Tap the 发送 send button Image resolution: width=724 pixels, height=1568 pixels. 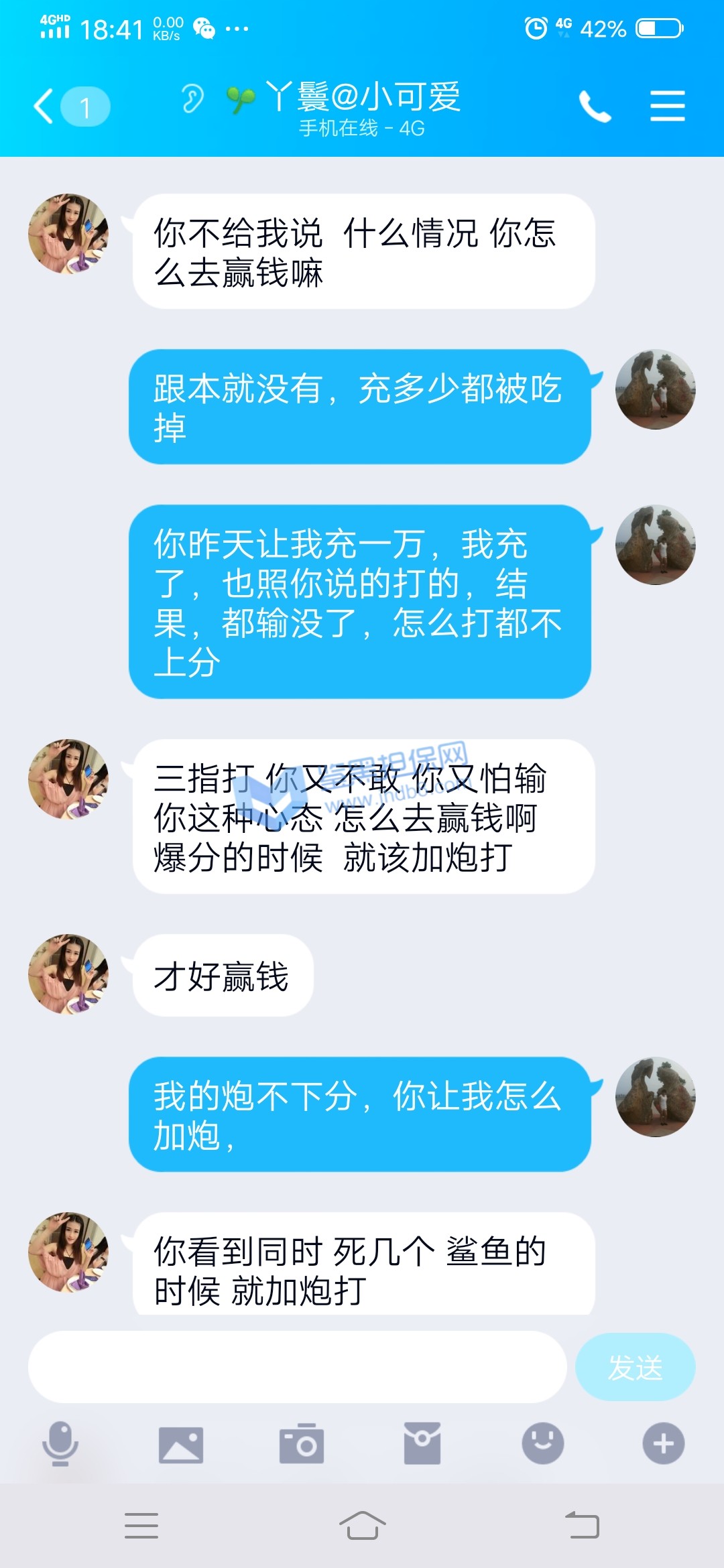(635, 1367)
